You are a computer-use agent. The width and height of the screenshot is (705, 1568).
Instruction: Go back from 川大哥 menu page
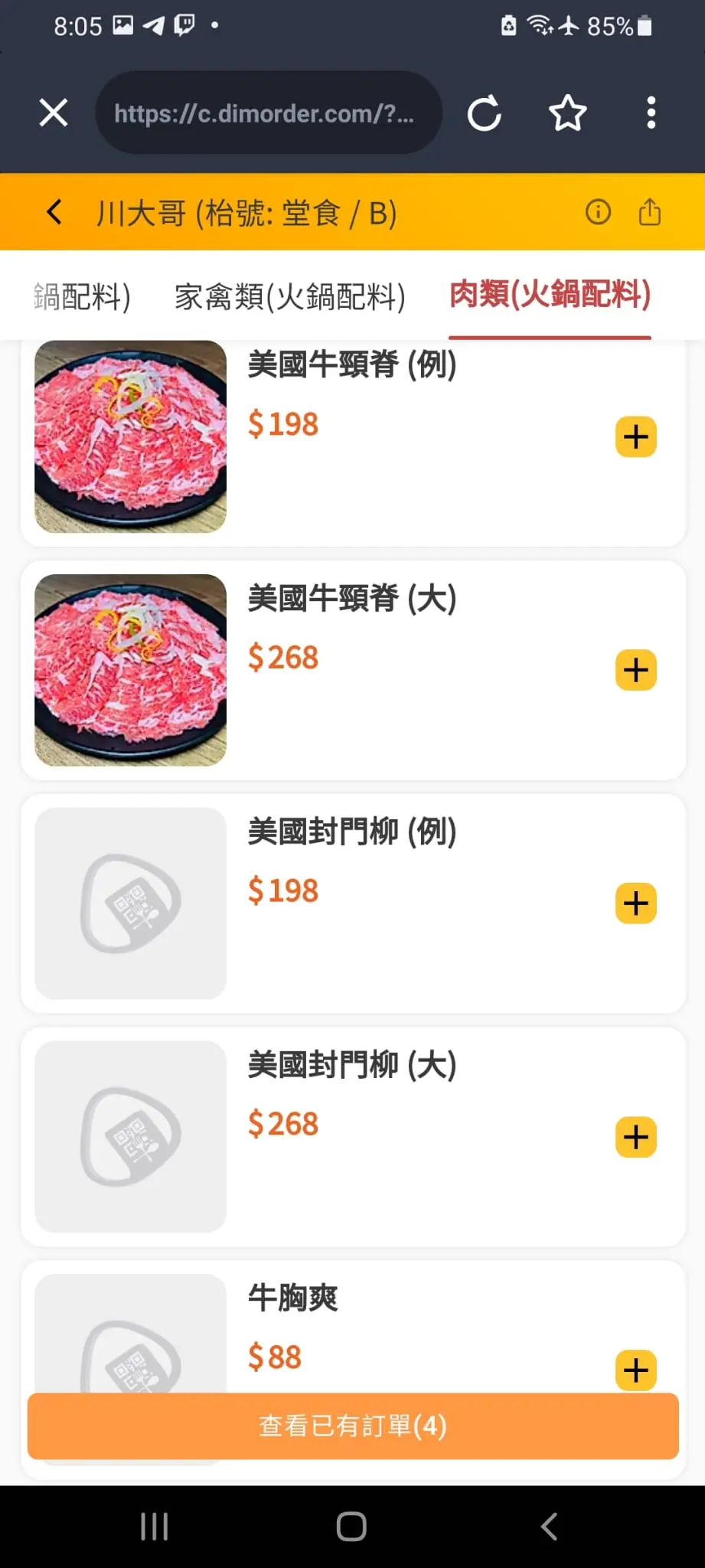click(54, 212)
